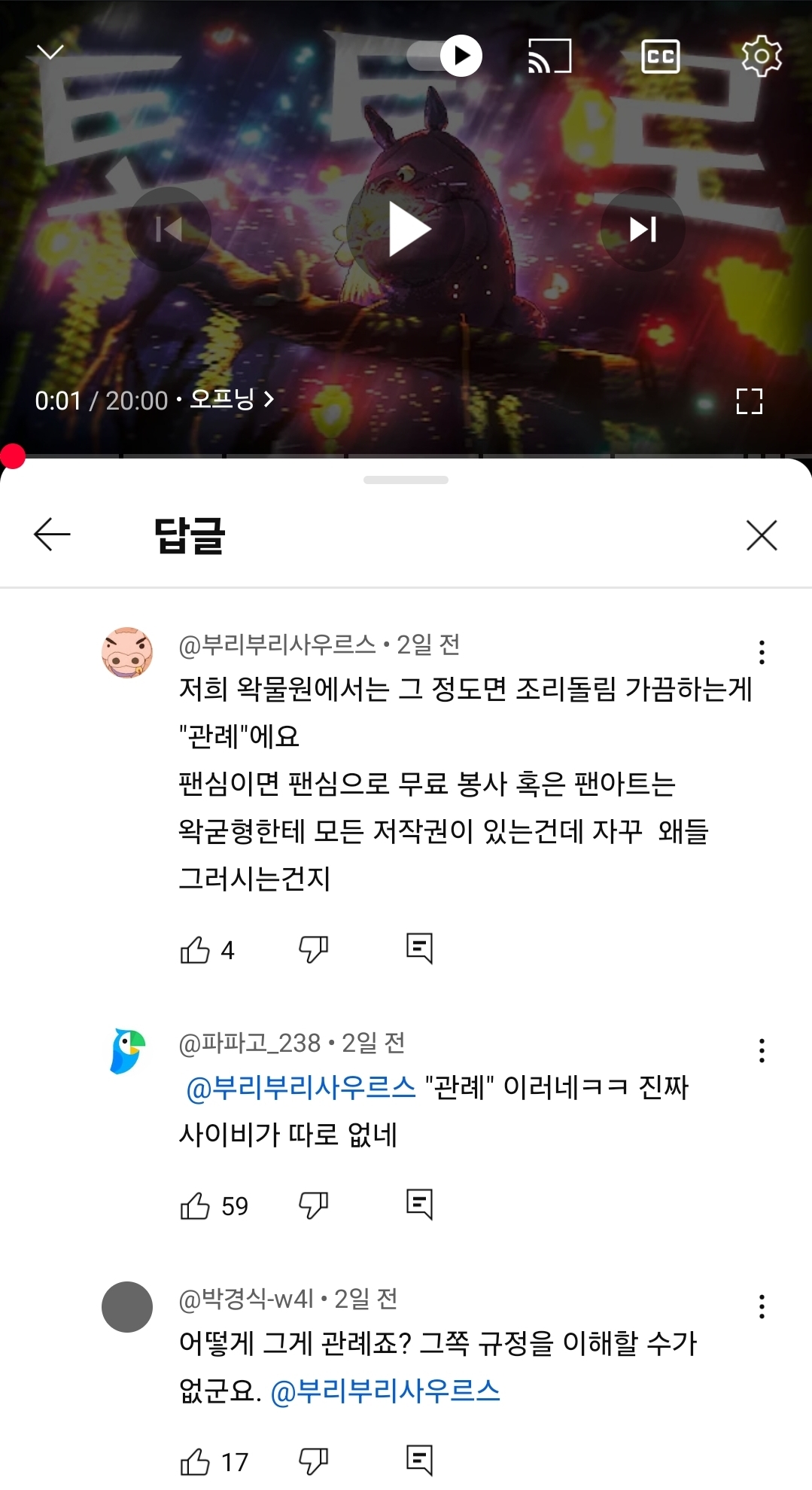This screenshot has width=812, height=1490.
Task: Open video settings gear
Action: click(762, 56)
